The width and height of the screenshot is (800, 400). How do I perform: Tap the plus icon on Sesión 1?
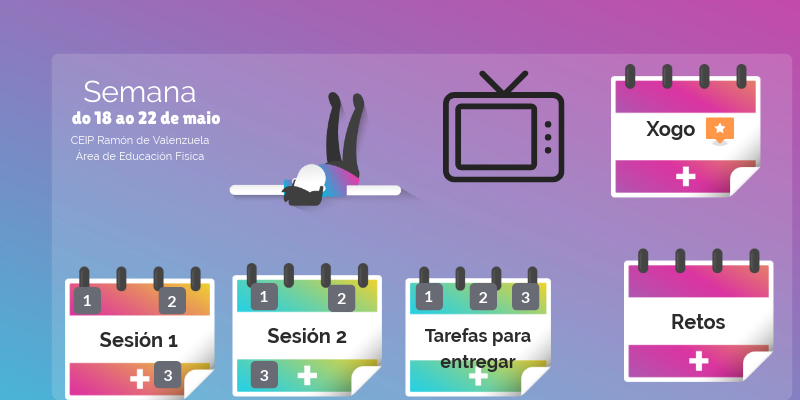pos(140,378)
